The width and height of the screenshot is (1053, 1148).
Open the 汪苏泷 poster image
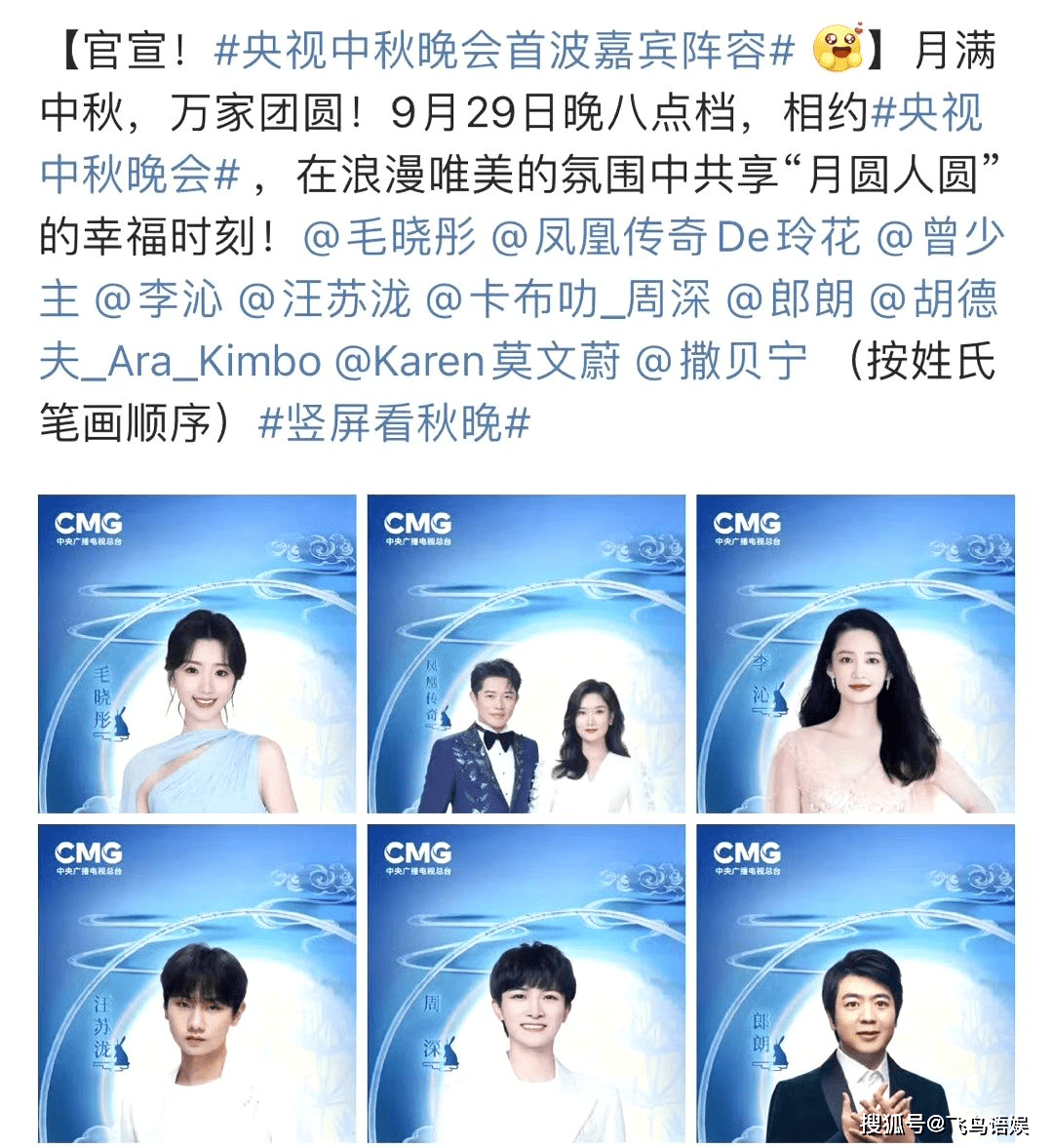(197, 983)
